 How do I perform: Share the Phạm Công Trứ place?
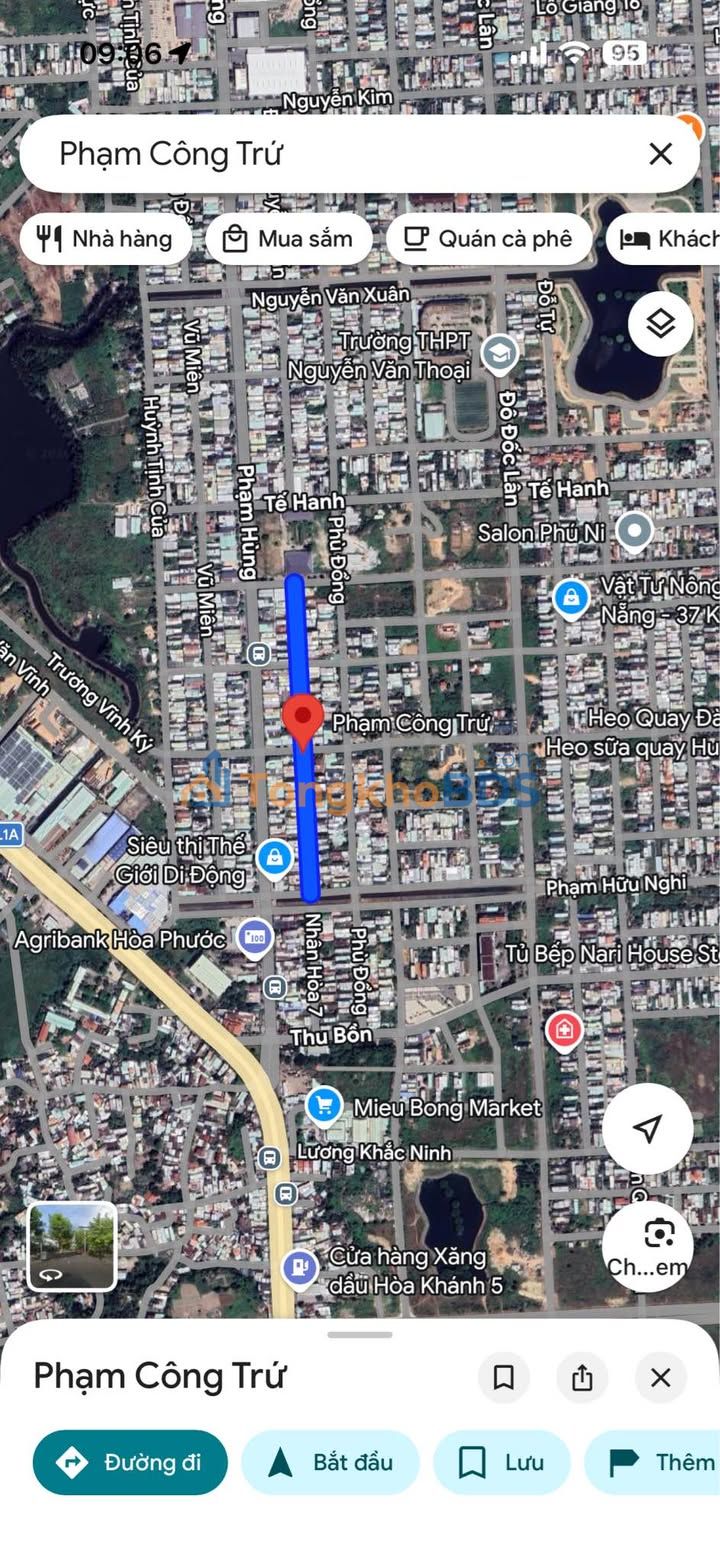(582, 1378)
